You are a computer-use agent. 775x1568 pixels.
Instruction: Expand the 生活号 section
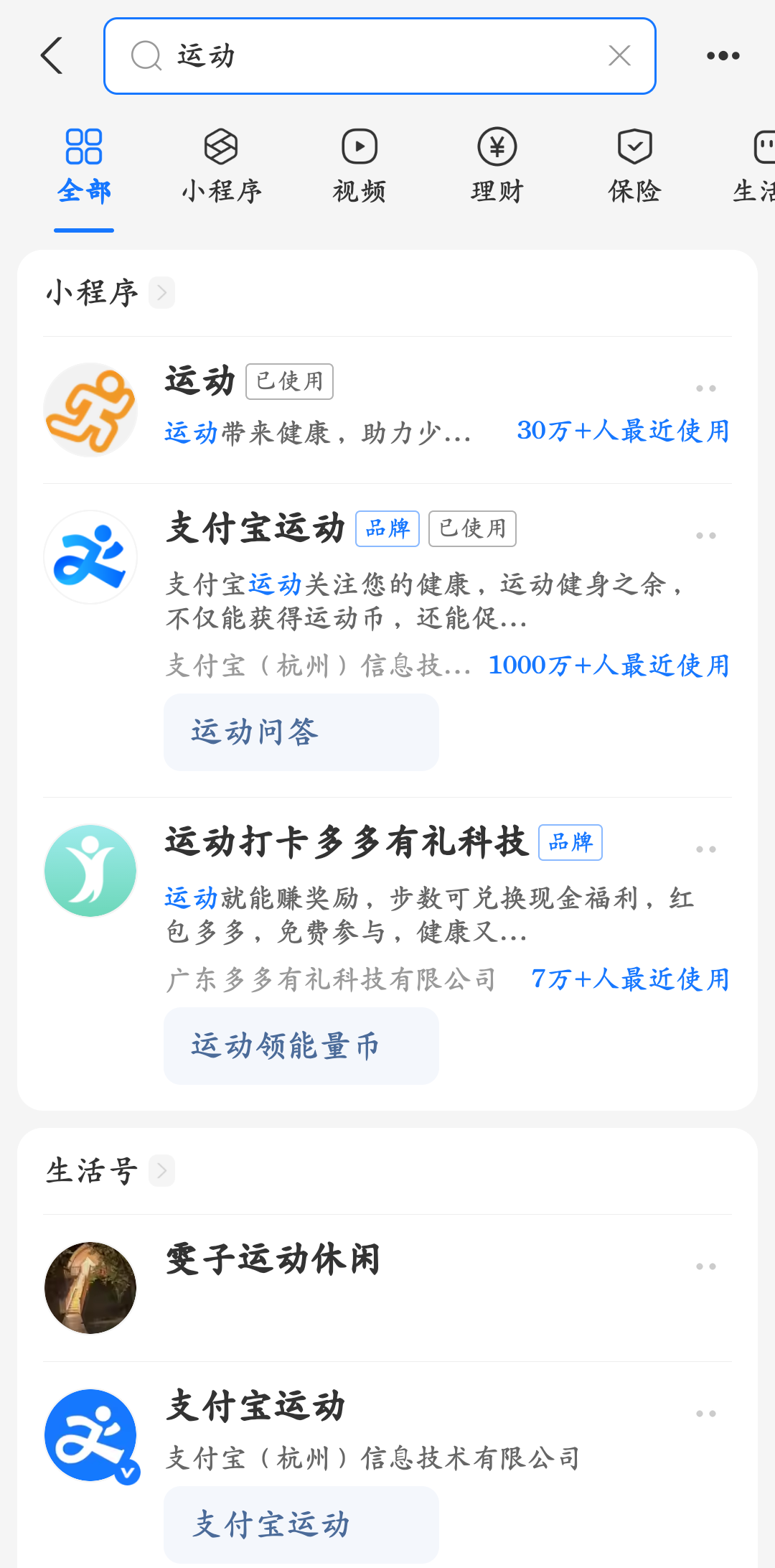tap(162, 1171)
